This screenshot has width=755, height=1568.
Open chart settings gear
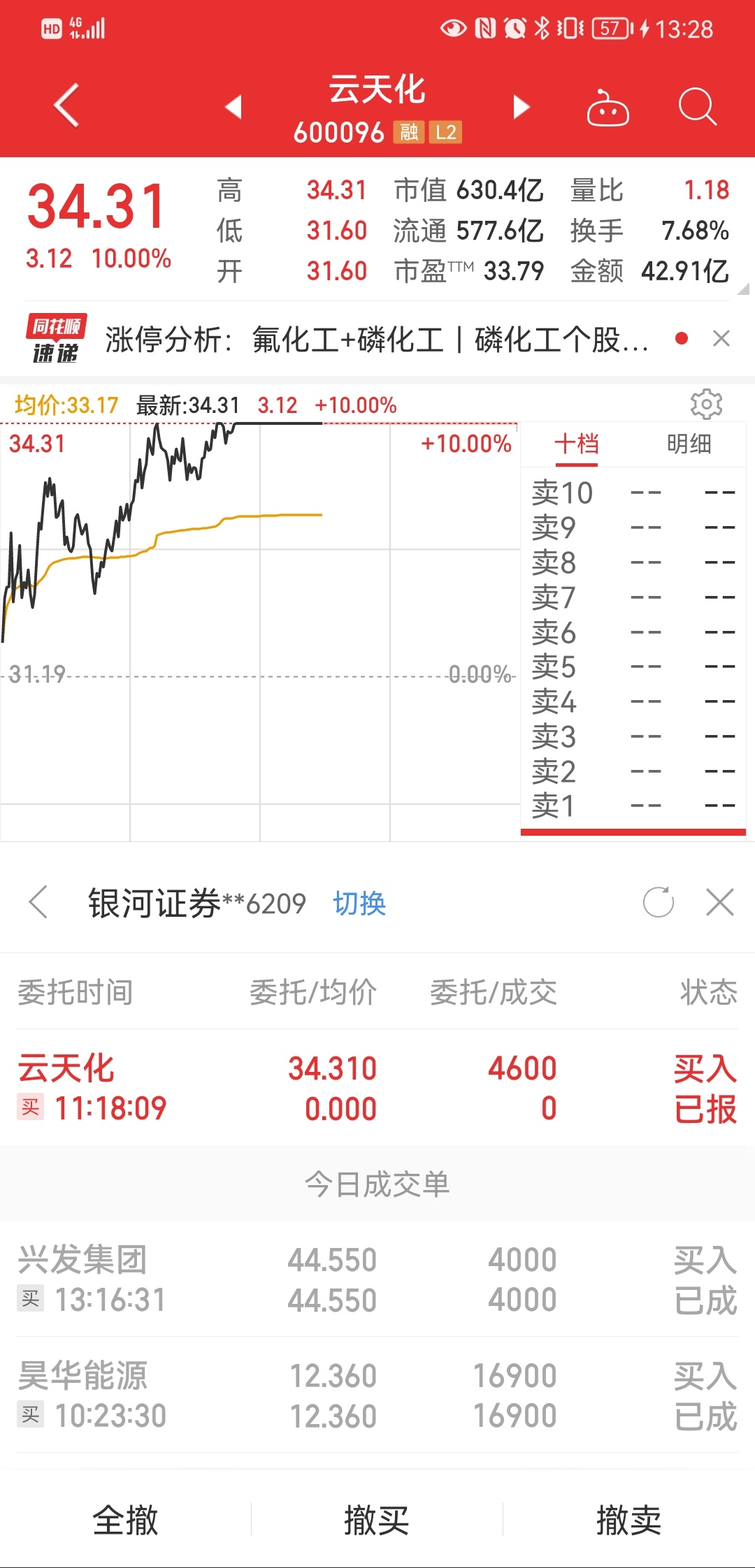[x=706, y=404]
